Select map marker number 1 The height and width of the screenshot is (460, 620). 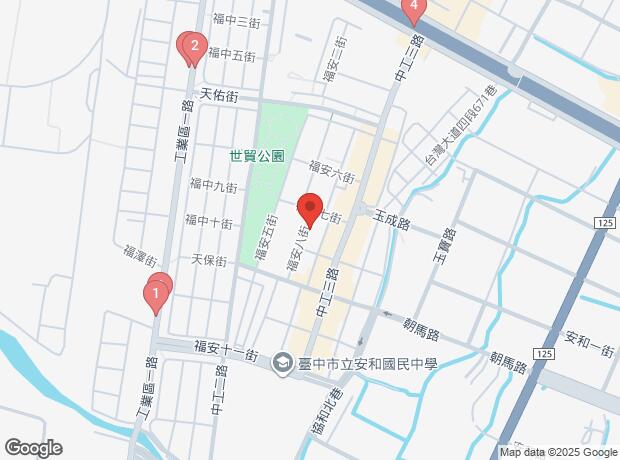click(x=156, y=295)
